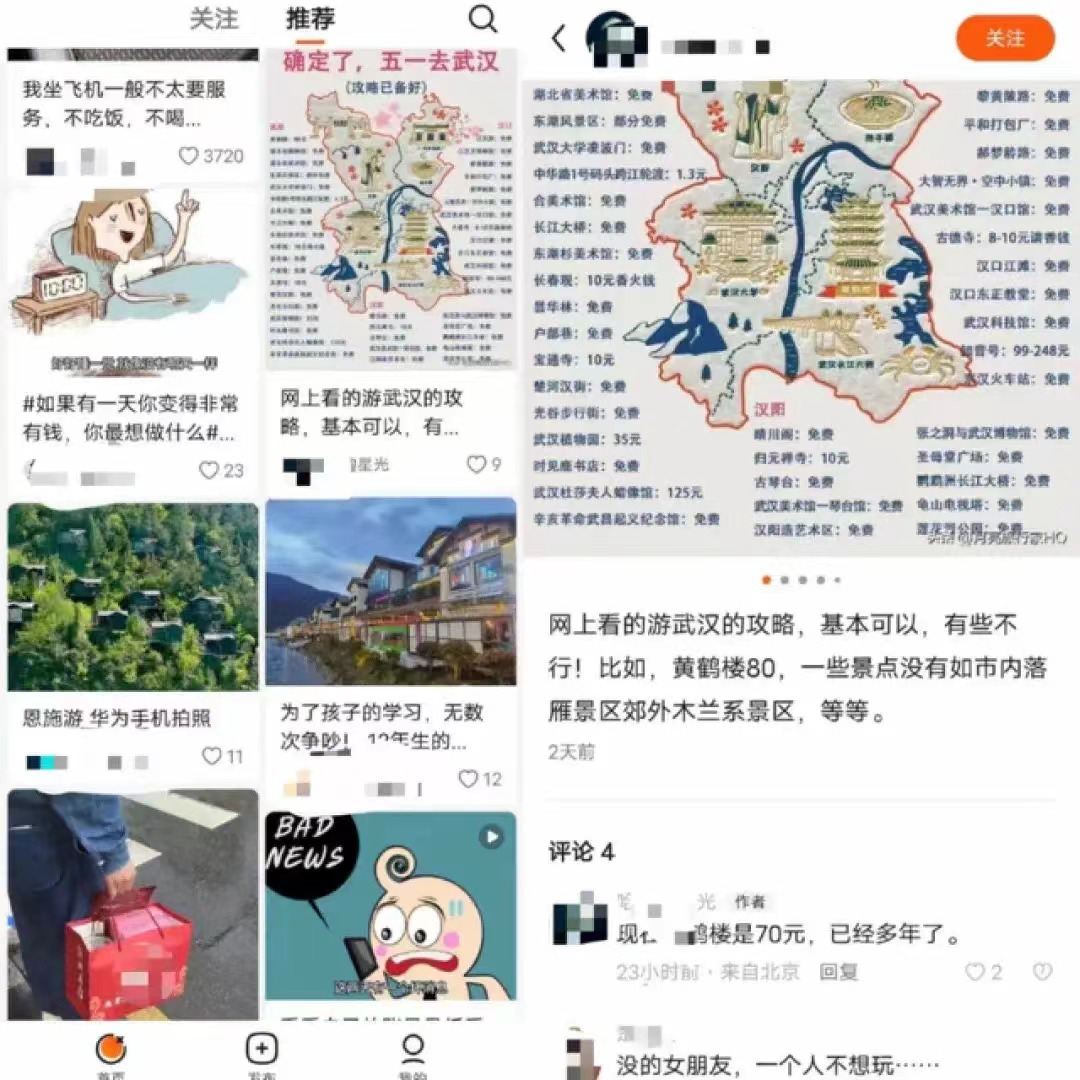
Task: Follow the author with the orange 关注 button
Action: [1005, 39]
